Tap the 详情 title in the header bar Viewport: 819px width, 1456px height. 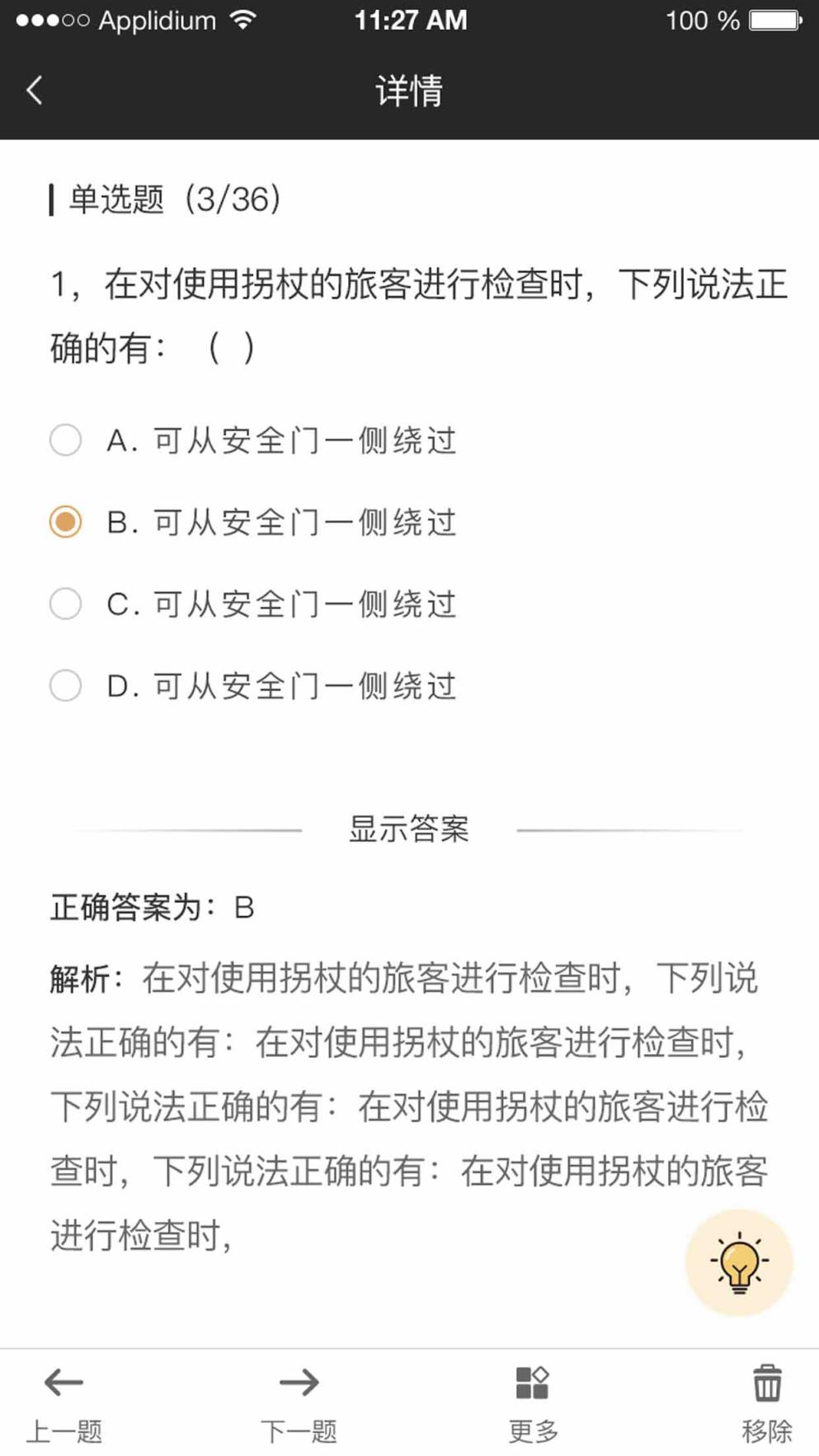[x=409, y=92]
